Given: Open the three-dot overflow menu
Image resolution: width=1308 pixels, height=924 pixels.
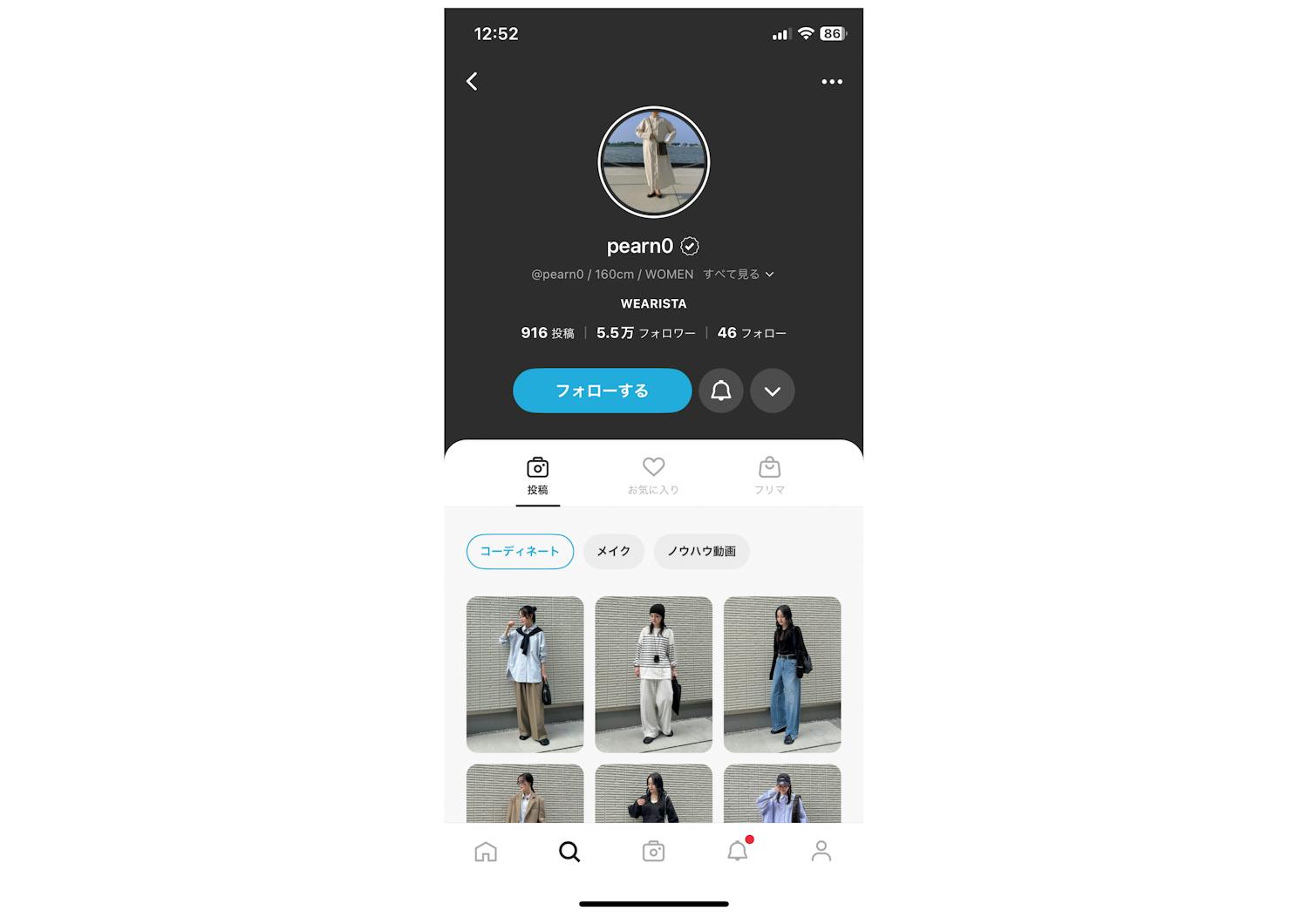Looking at the screenshot, I should (832, 81).
